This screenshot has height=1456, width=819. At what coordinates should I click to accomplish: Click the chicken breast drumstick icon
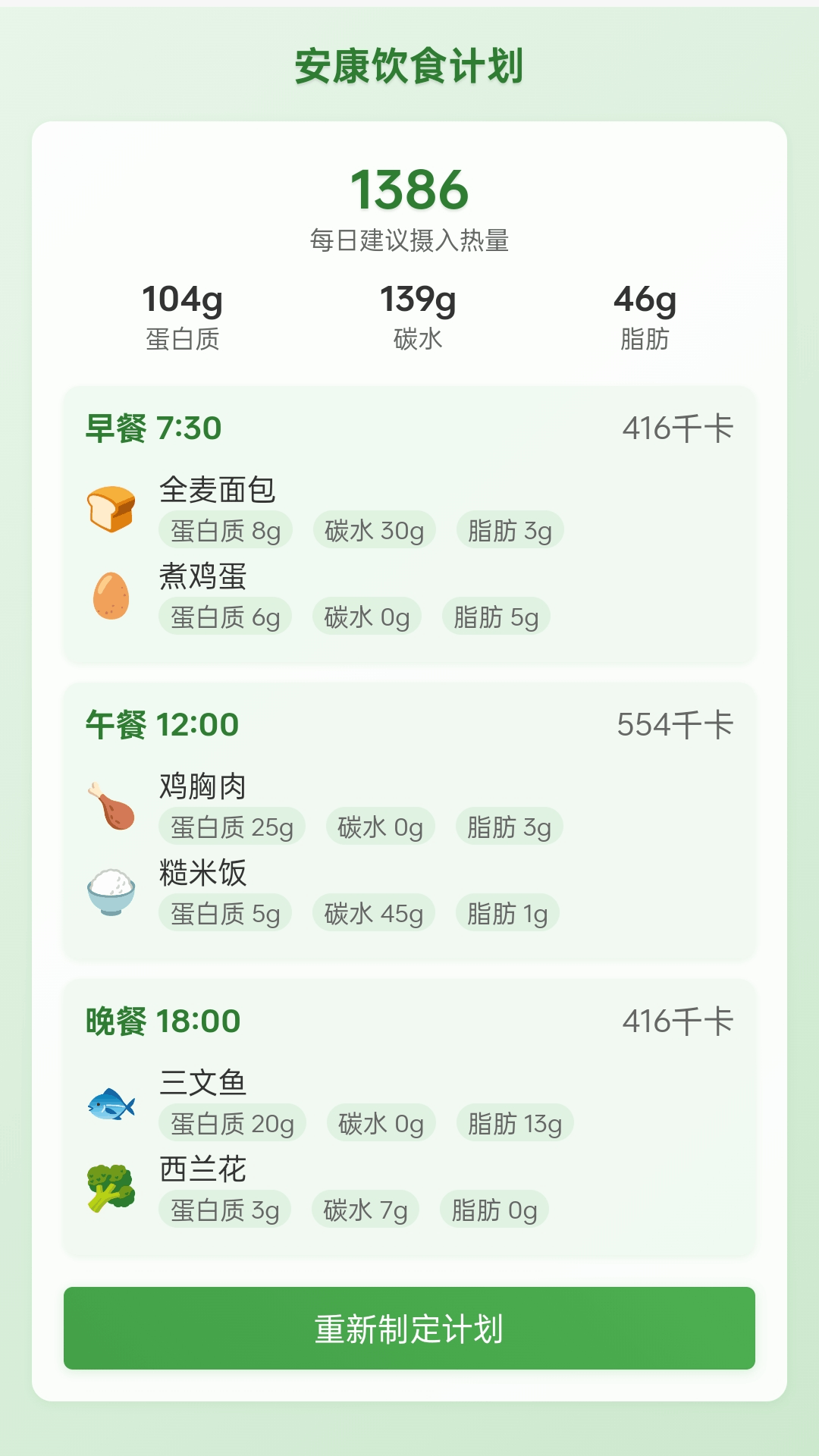[111, 805]
